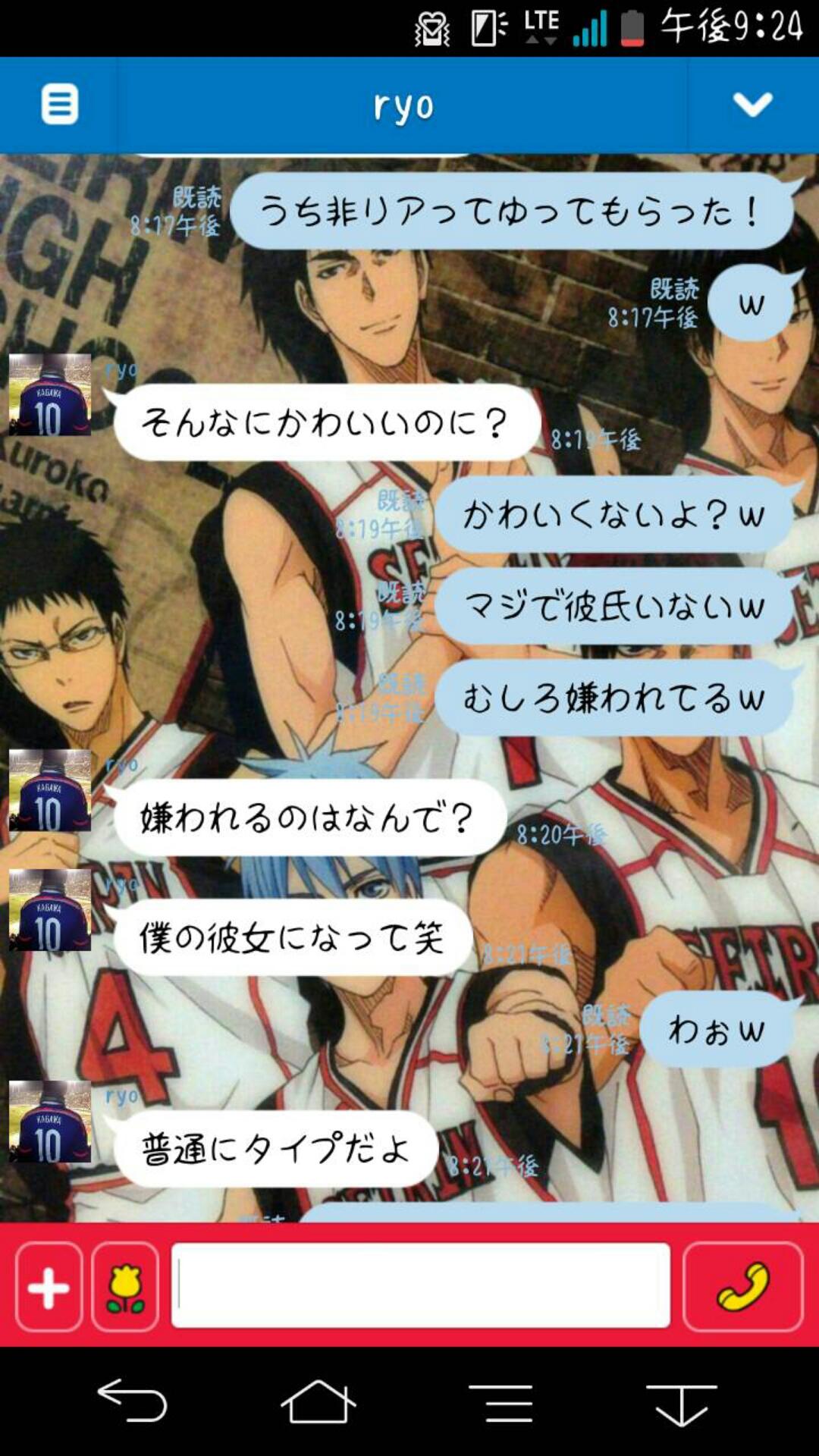Start a voice call with ryo
Image resolution: width=819 pixels, height=1456 pixels.
click(742, 1287)
